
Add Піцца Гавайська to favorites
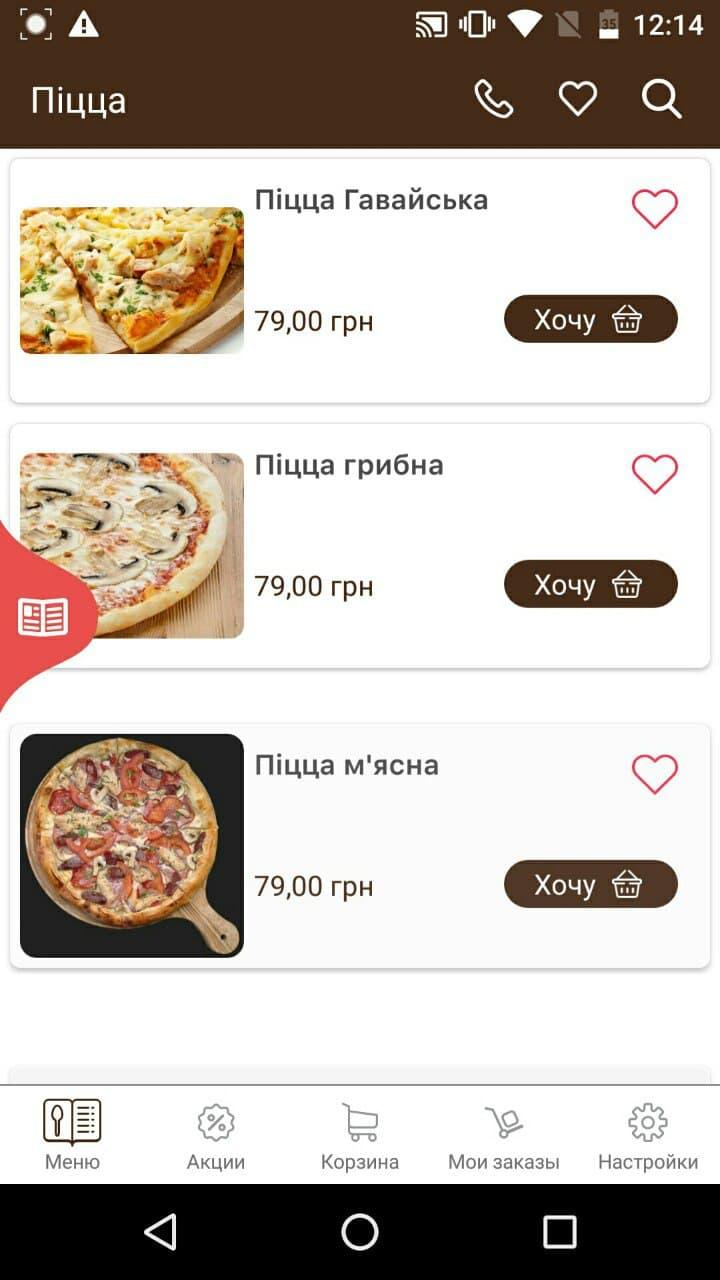tap(655, 209)
